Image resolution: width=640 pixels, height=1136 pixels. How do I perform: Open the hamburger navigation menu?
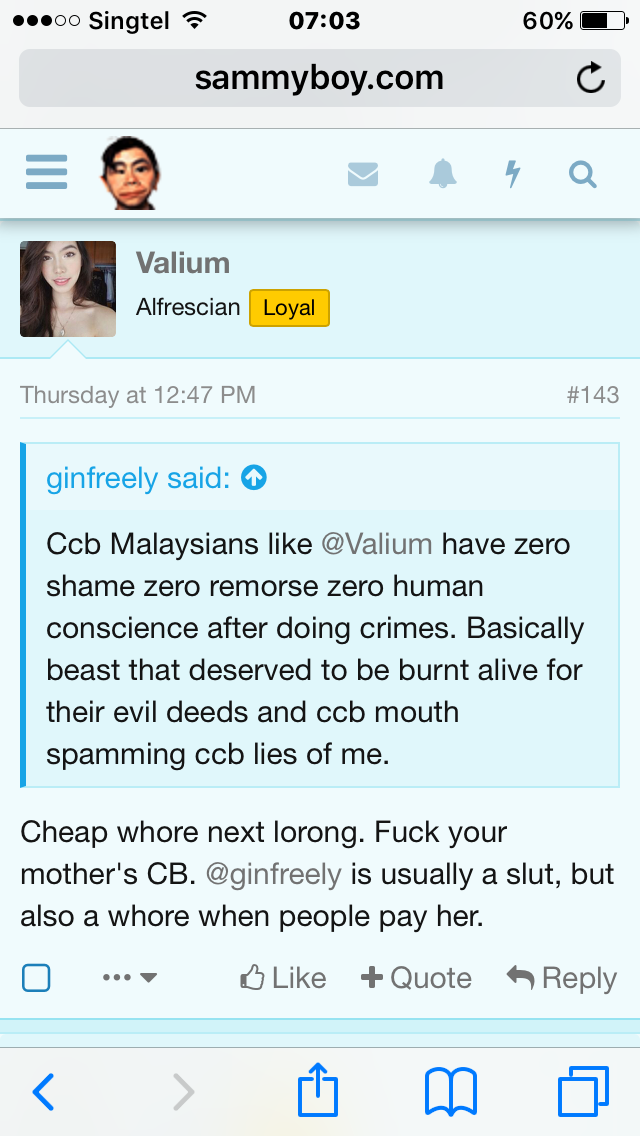pos(46,172)
